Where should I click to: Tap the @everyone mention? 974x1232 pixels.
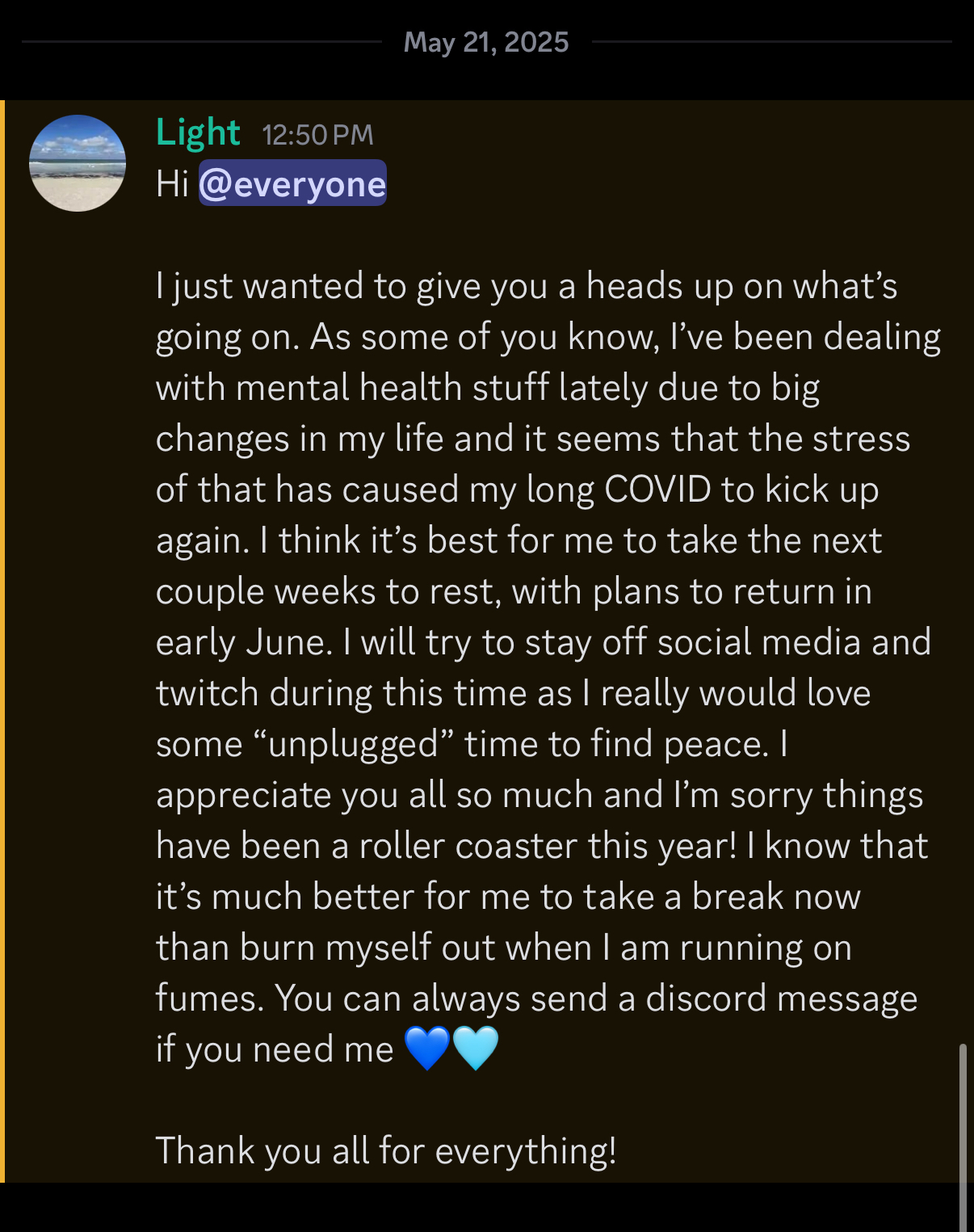(x=292, y=184)
